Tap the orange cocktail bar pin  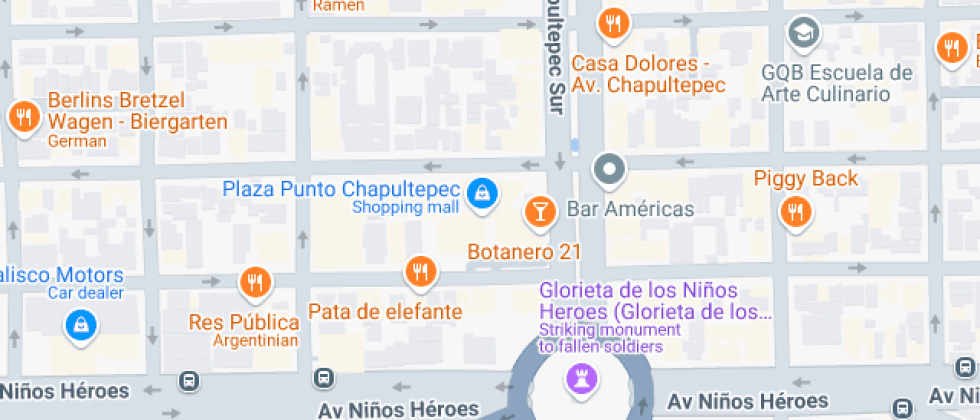(539, 210)
